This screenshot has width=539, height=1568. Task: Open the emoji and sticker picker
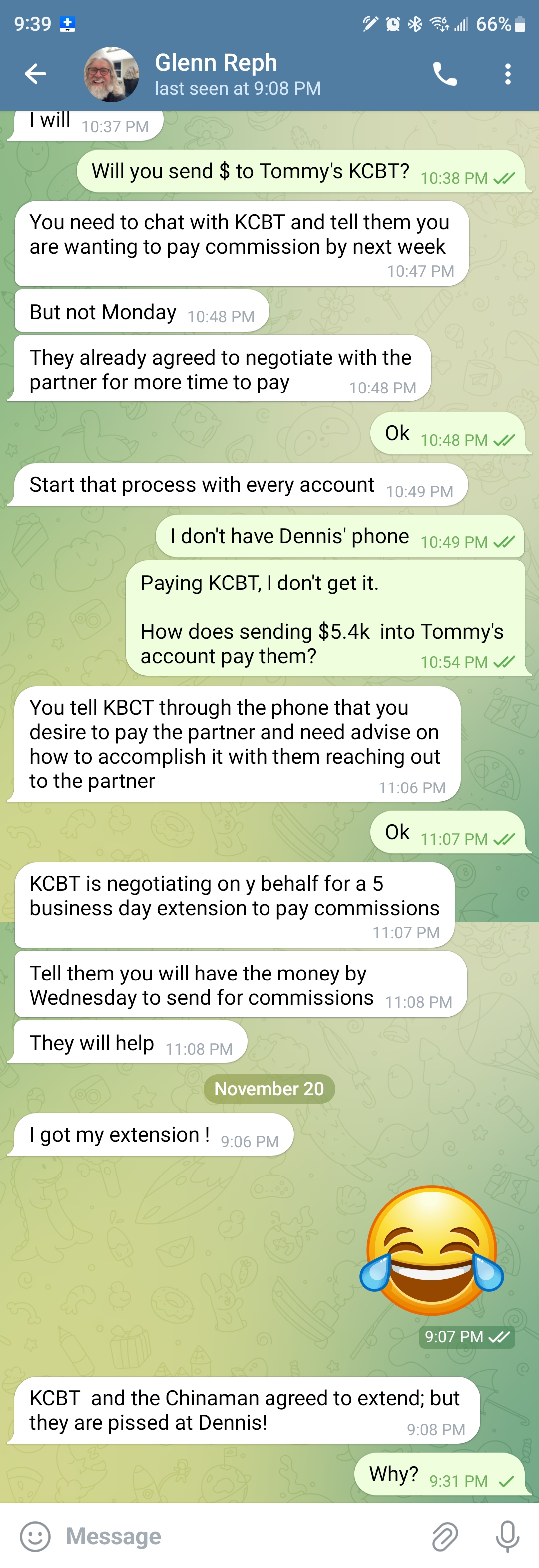coord(35,1536)
